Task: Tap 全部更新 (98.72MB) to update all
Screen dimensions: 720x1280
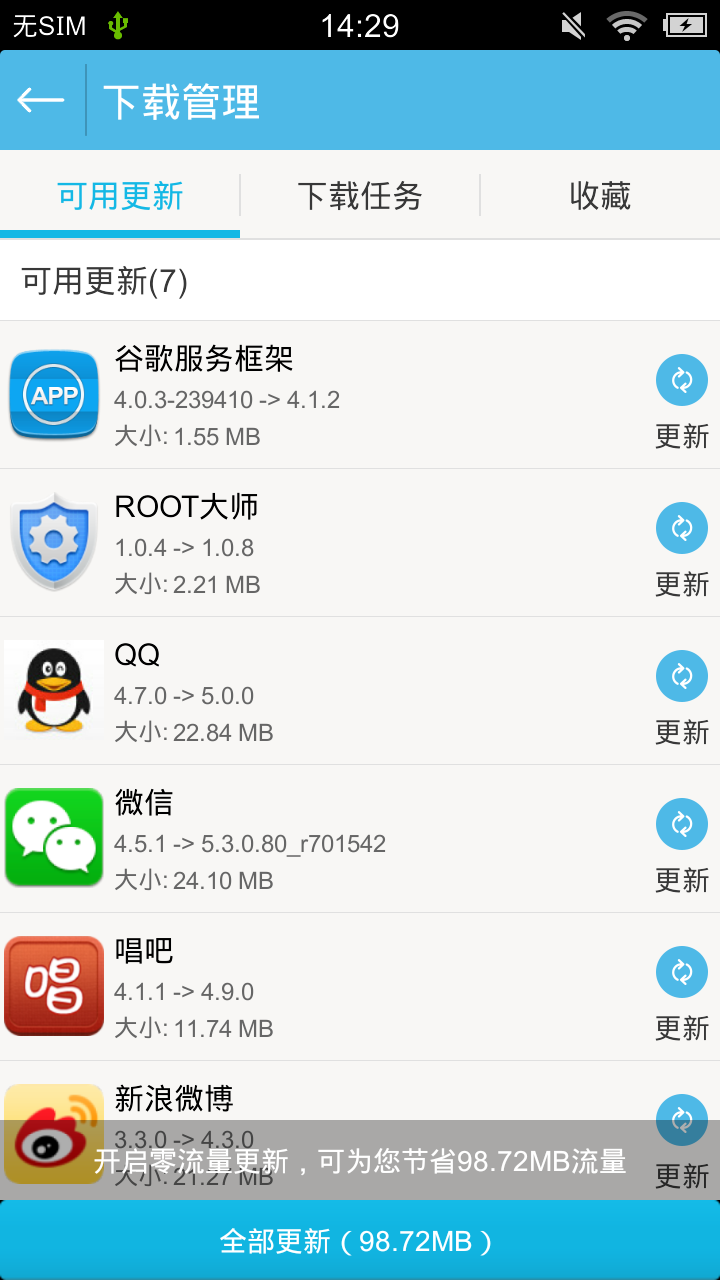Action: [360, 1241]
